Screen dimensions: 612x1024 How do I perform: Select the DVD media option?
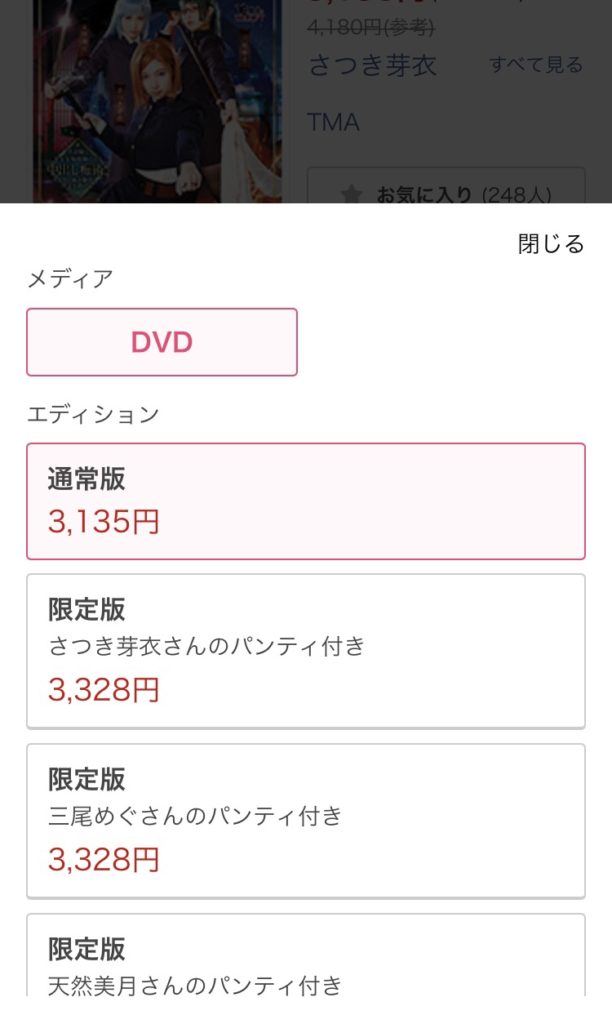[x=162, y=342]
